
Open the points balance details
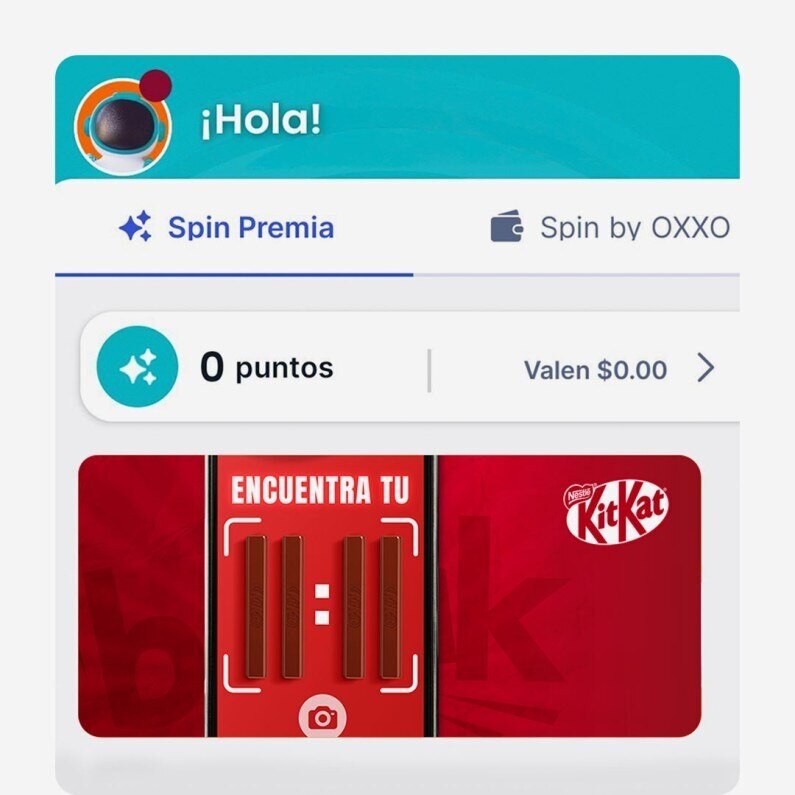(705, 369)
